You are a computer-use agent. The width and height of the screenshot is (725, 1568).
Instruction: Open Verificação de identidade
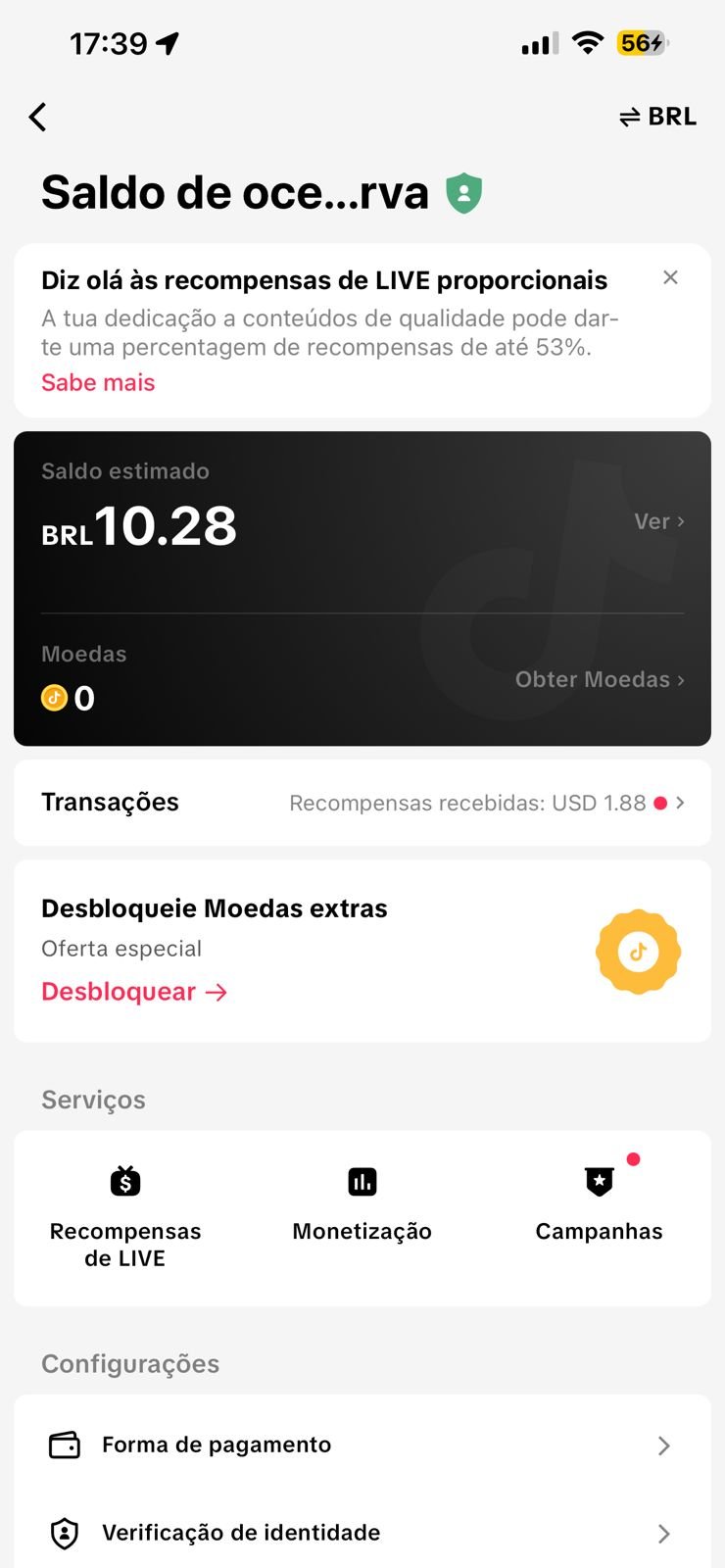pyautogui.click(x=362, y=1533)
